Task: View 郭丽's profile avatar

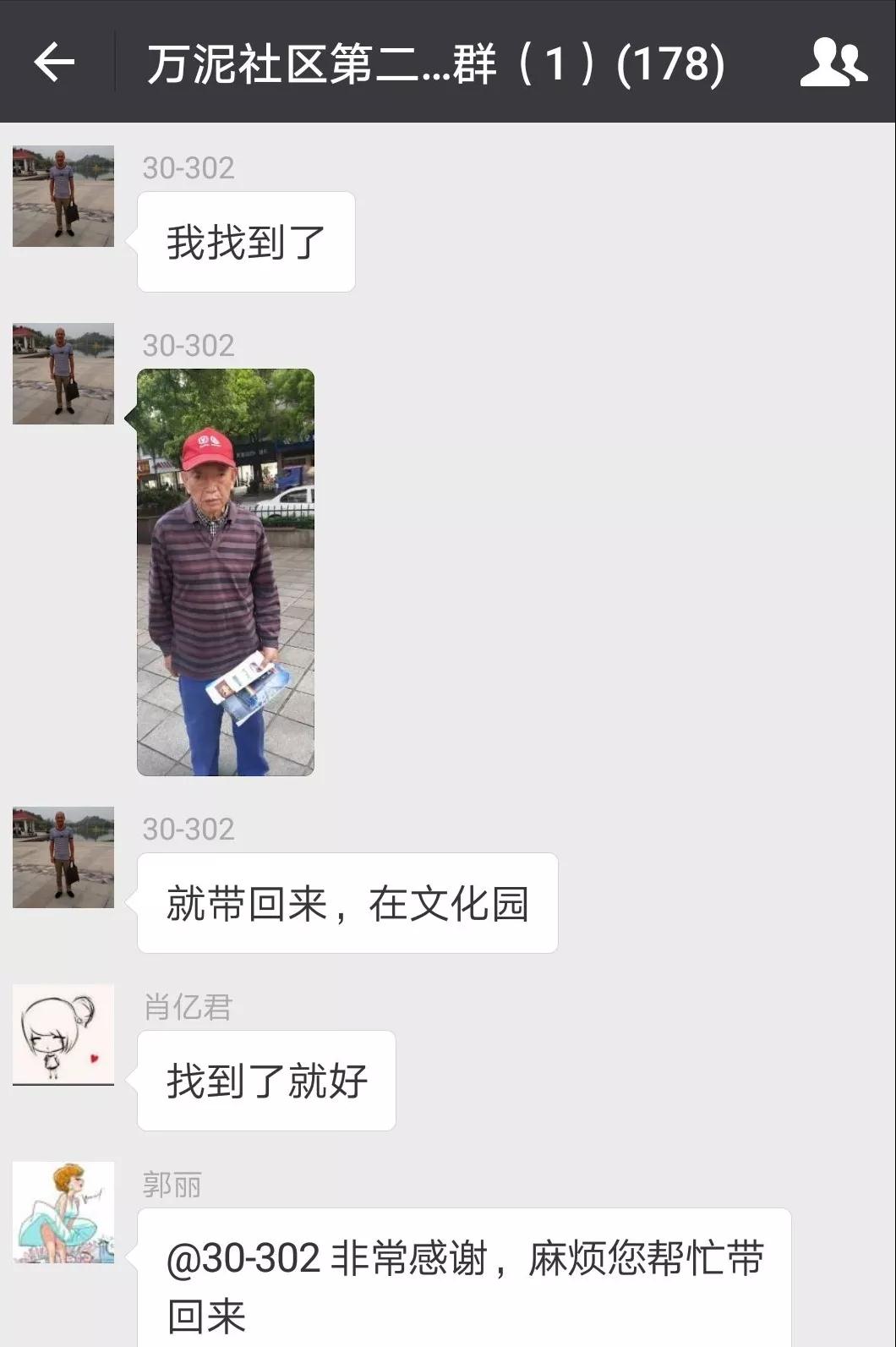Action: click(63, 1212)
